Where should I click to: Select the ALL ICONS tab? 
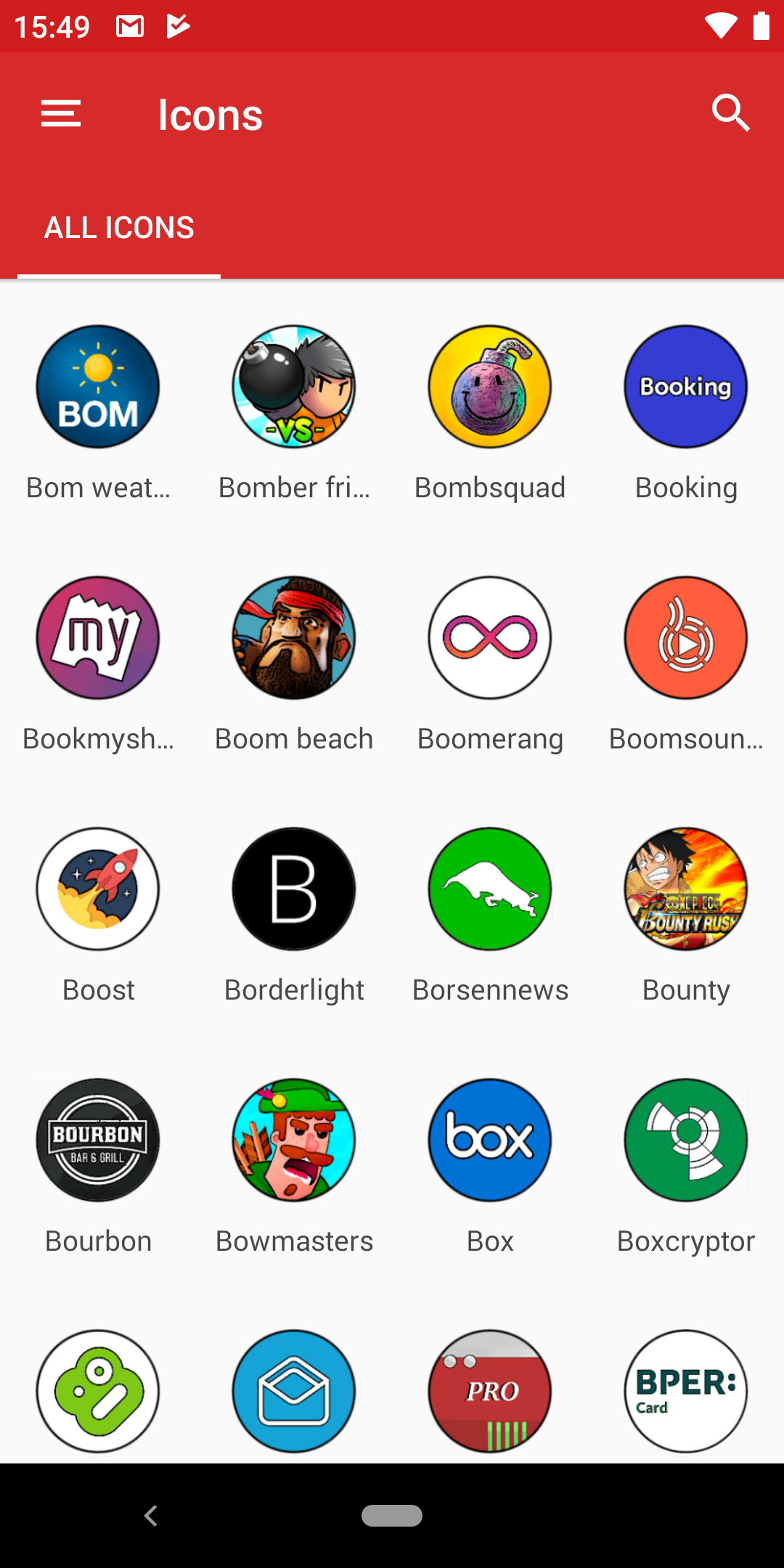(119, 228)
